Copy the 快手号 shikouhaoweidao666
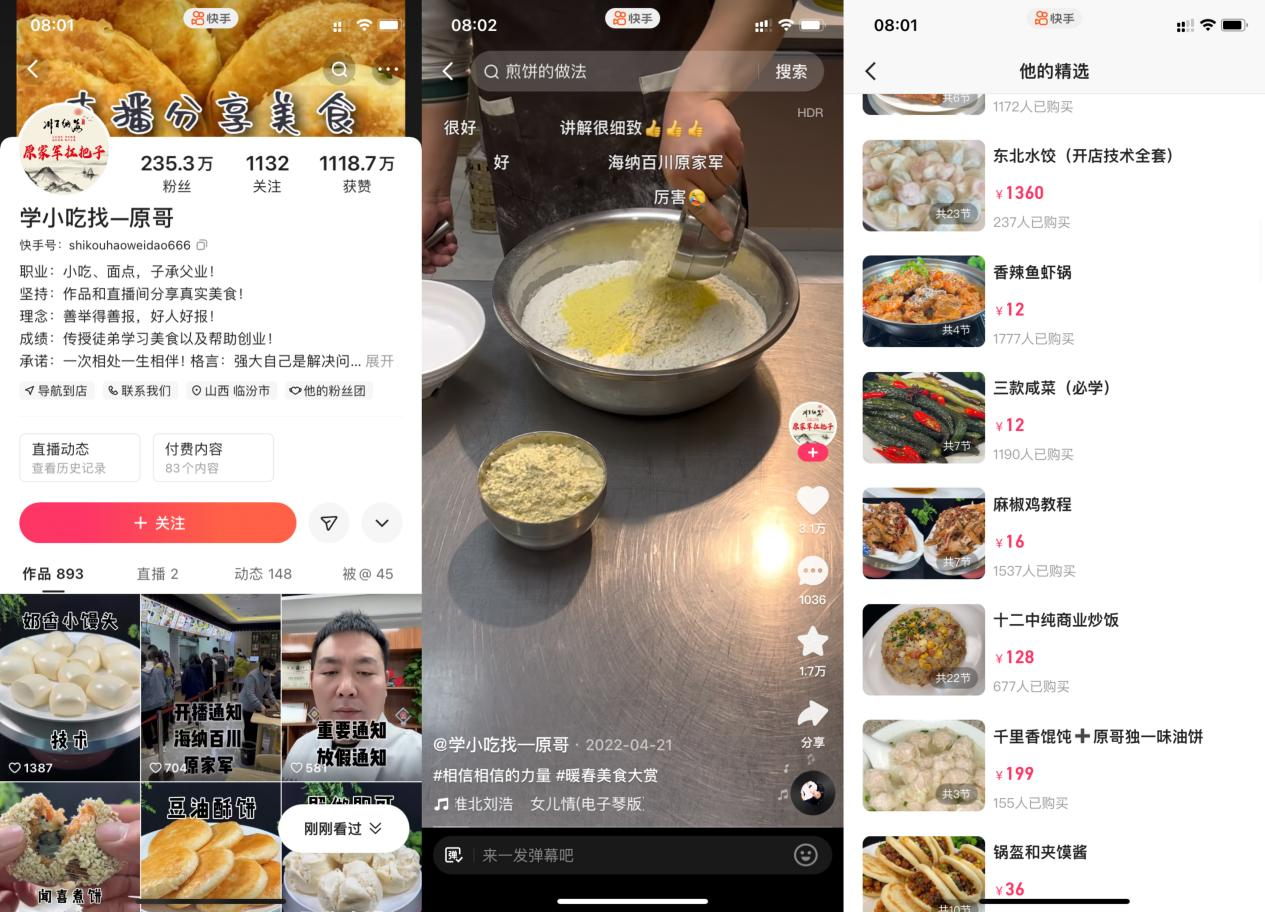Viewport: 1265px width, 912px height. [202, 245]
